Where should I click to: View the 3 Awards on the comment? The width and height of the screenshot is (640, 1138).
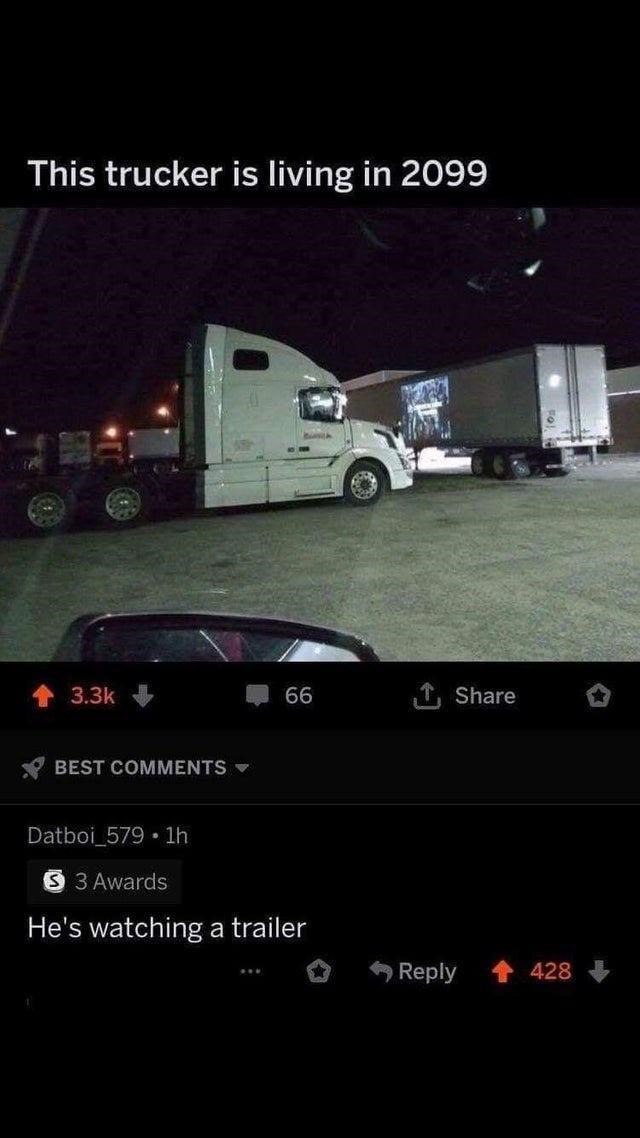coord(105,881)
